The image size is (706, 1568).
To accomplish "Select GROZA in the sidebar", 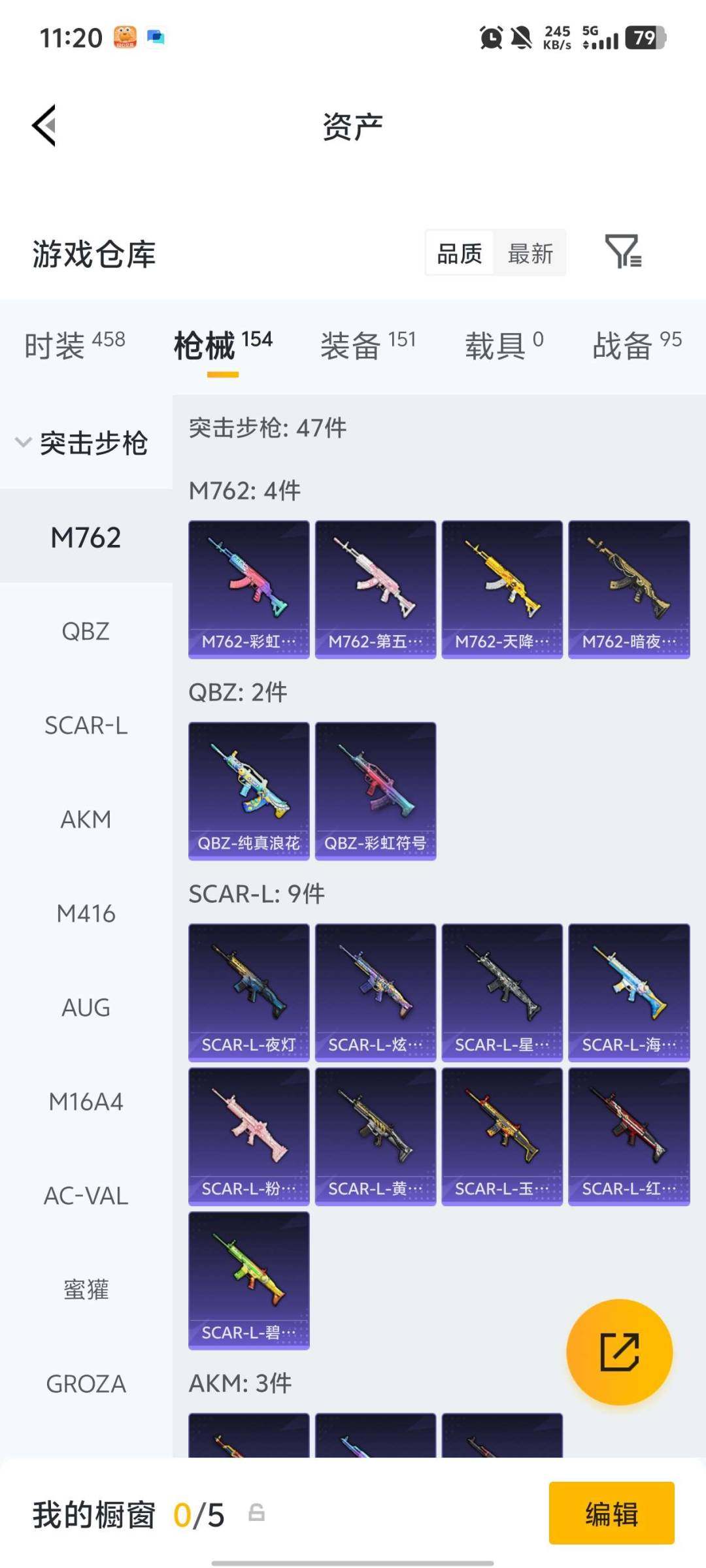I will tap(86, 1384).
